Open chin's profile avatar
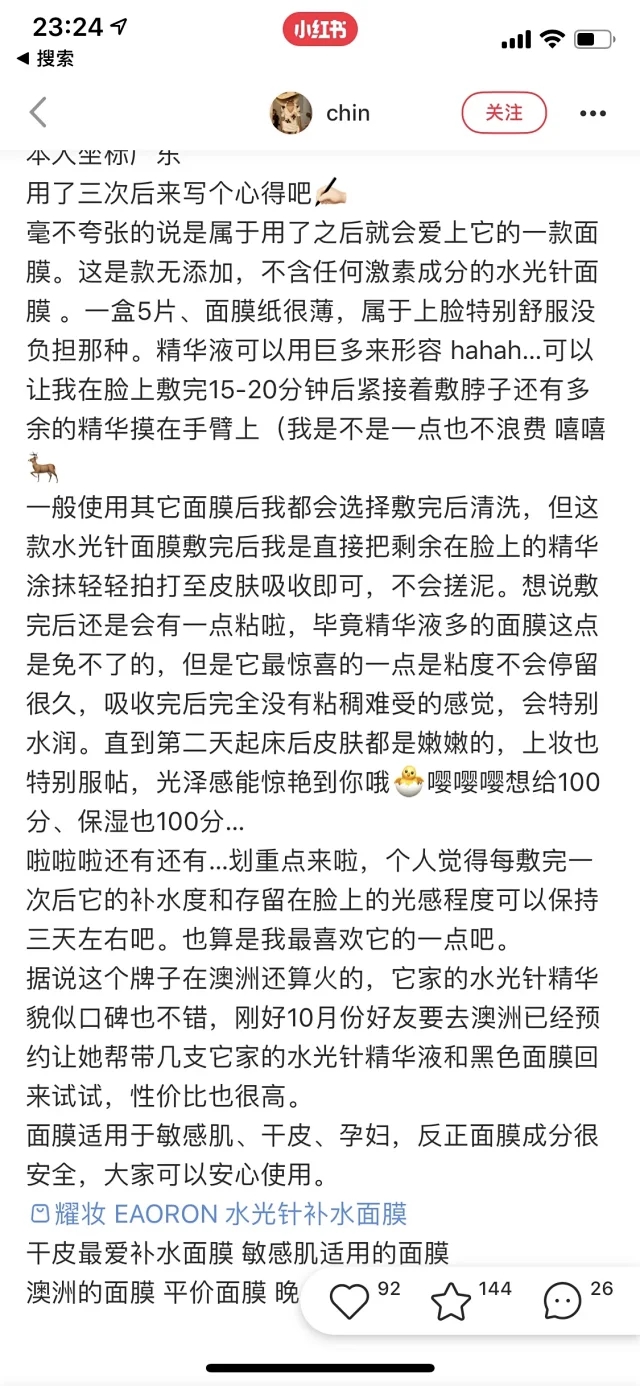 point(291,113)
